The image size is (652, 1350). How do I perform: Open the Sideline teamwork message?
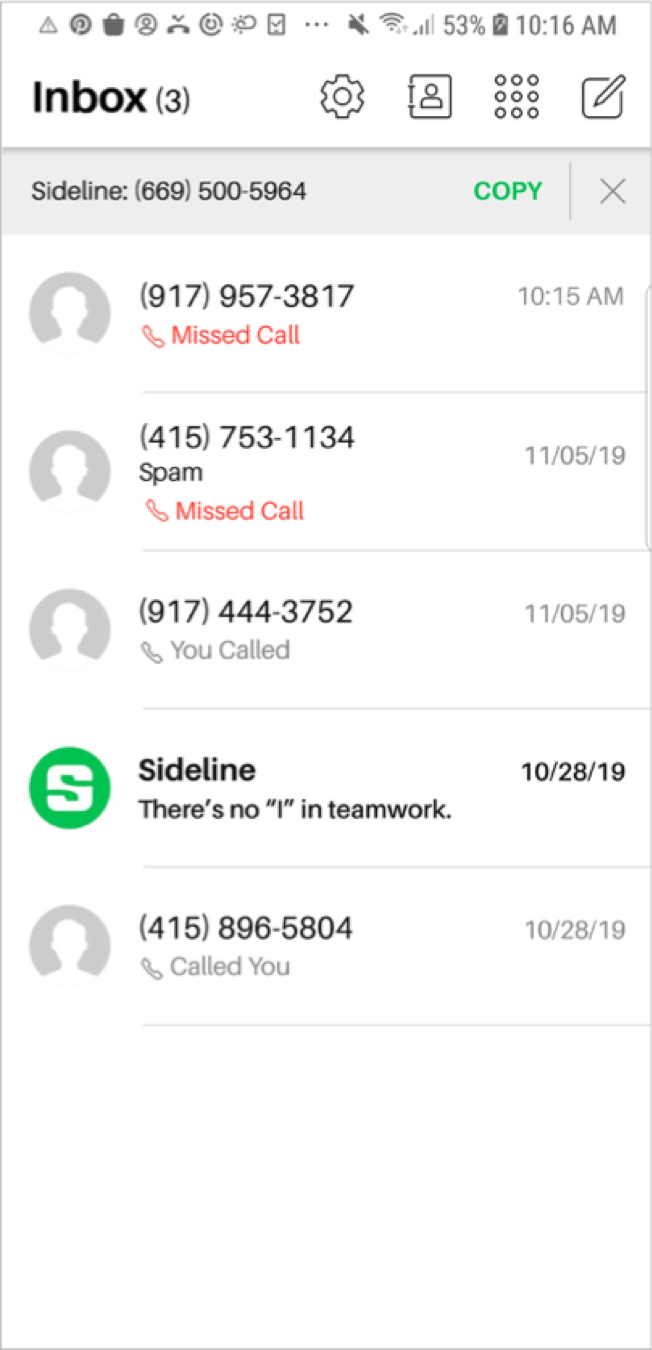(326, 788)
